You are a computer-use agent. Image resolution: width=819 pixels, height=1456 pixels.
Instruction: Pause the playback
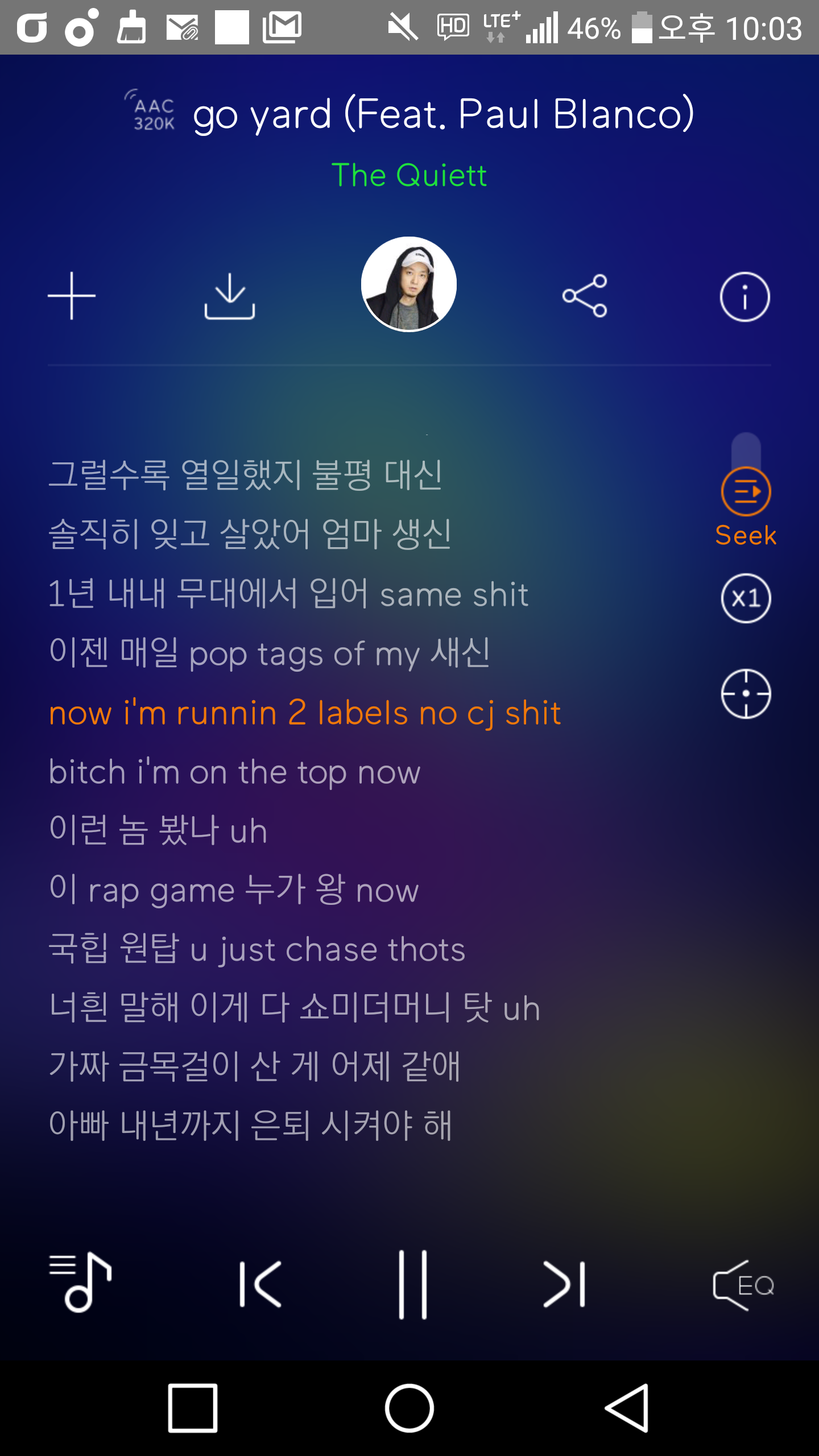[412, 1284]
